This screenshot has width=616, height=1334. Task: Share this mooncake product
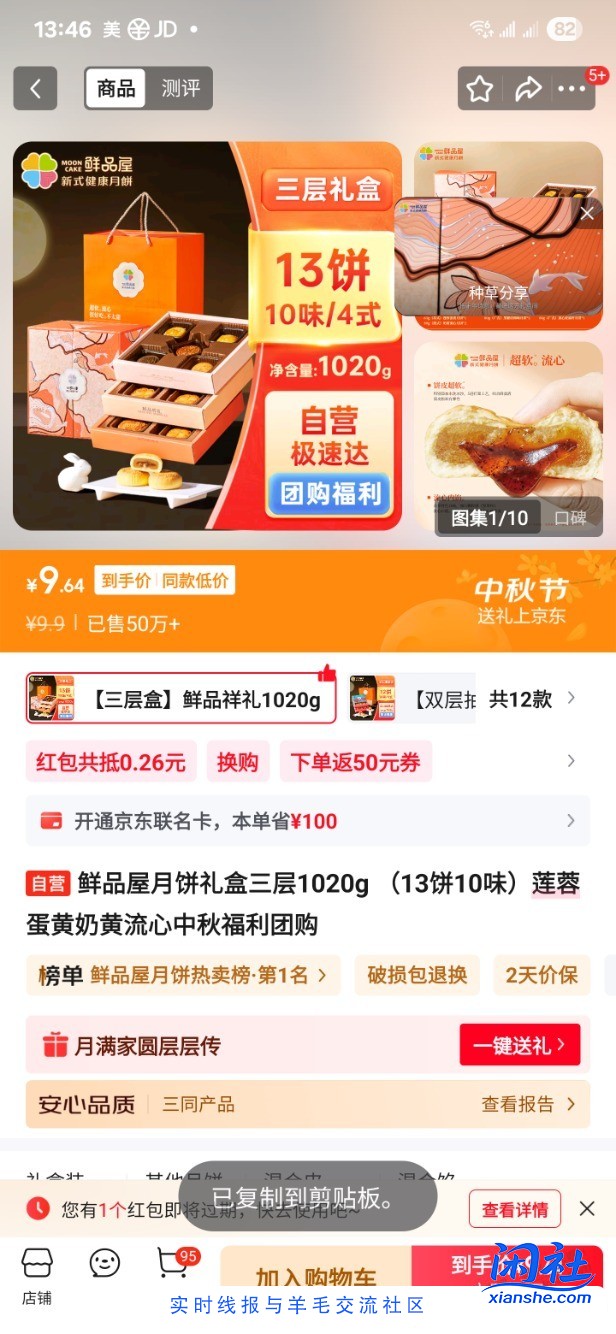(x=527, y=89)
